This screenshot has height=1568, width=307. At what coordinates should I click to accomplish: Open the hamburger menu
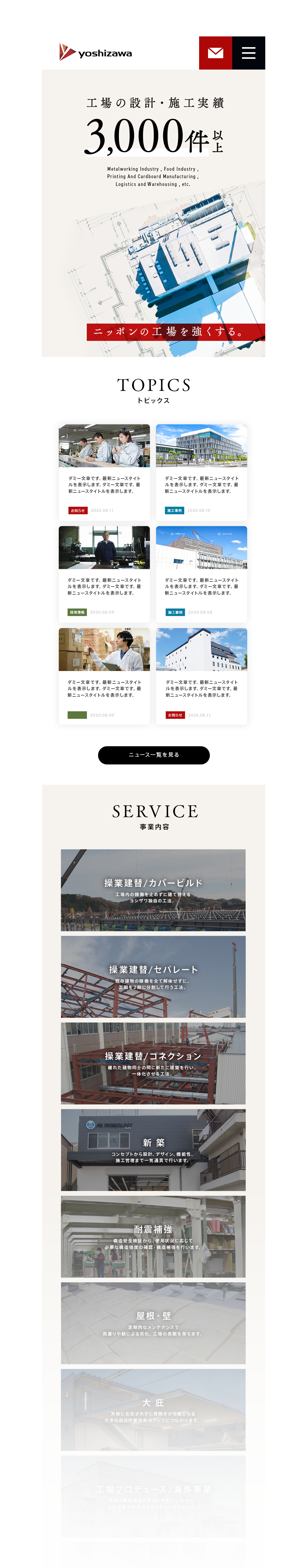[248, 53]
